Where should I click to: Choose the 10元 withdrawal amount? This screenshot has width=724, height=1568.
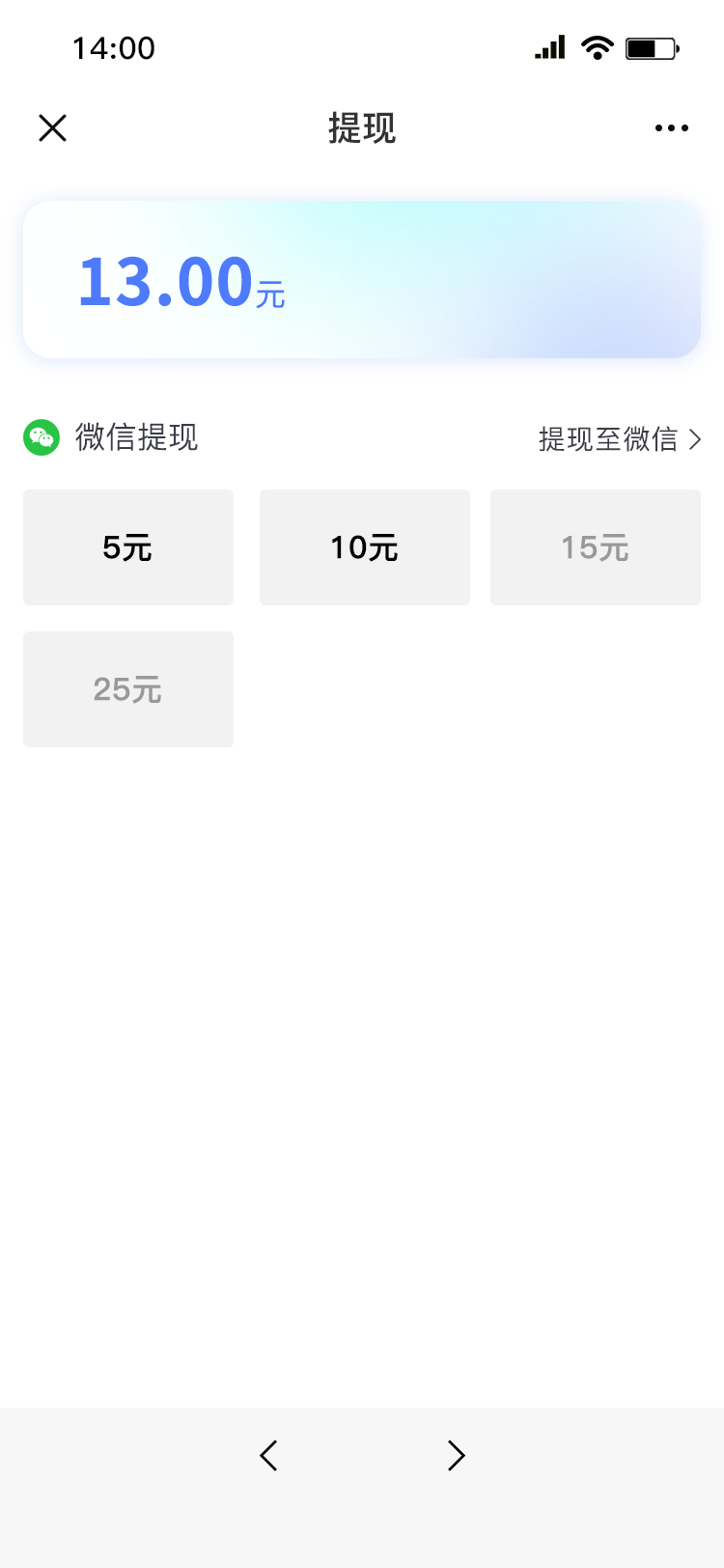tap(365, 547)
